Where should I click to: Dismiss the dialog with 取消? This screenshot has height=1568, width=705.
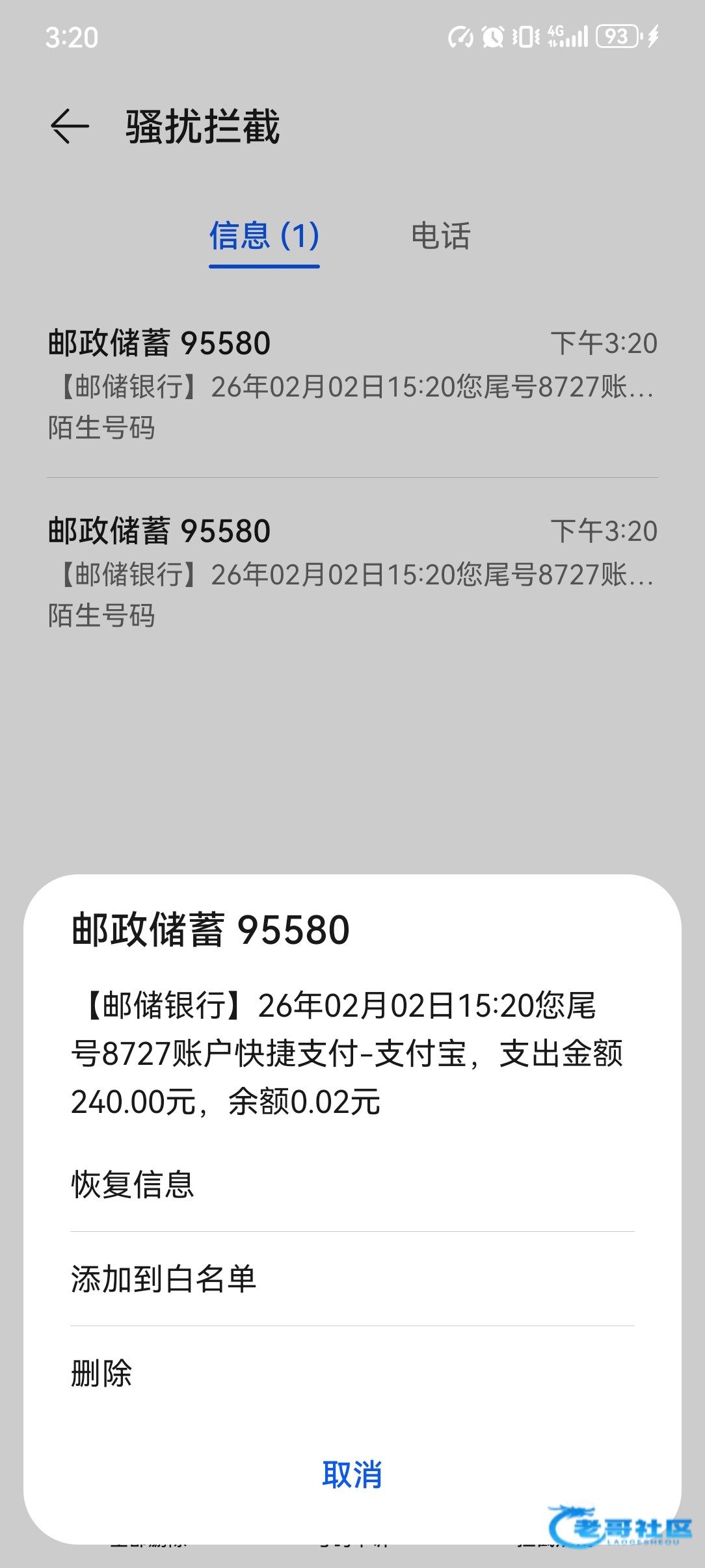point(352,1474)
